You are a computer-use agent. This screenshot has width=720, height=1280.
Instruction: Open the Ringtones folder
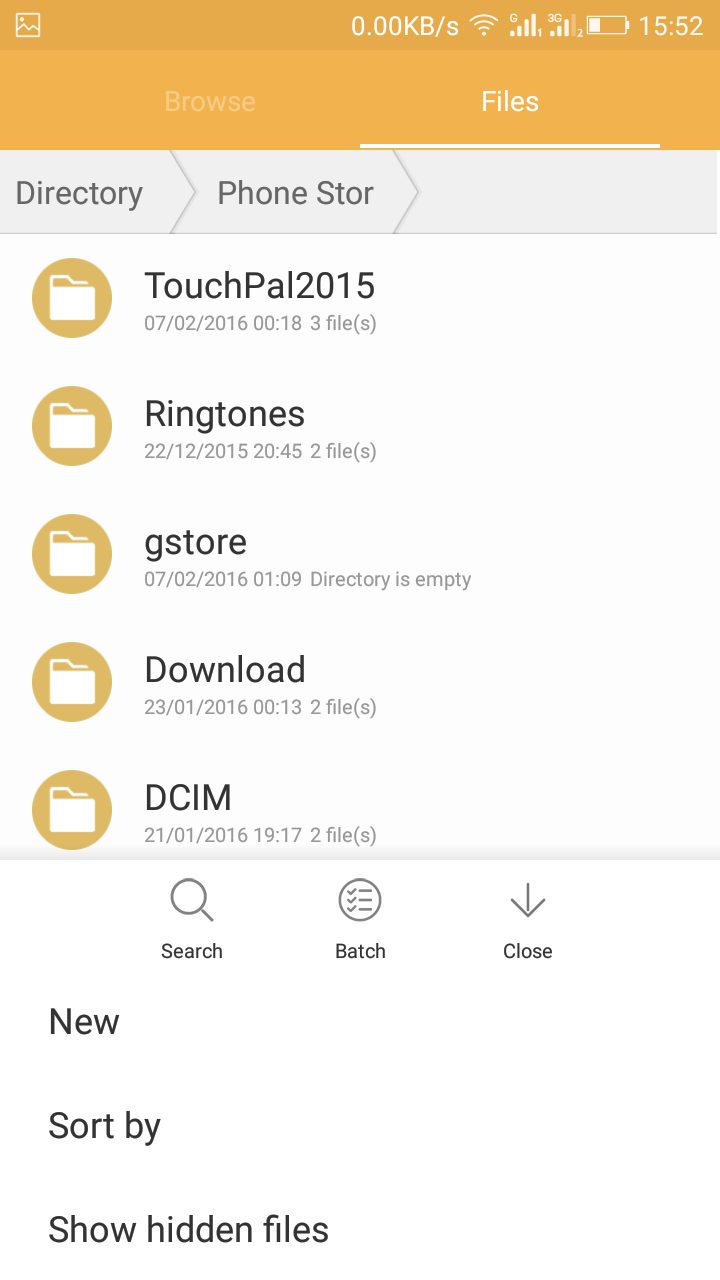360,426
